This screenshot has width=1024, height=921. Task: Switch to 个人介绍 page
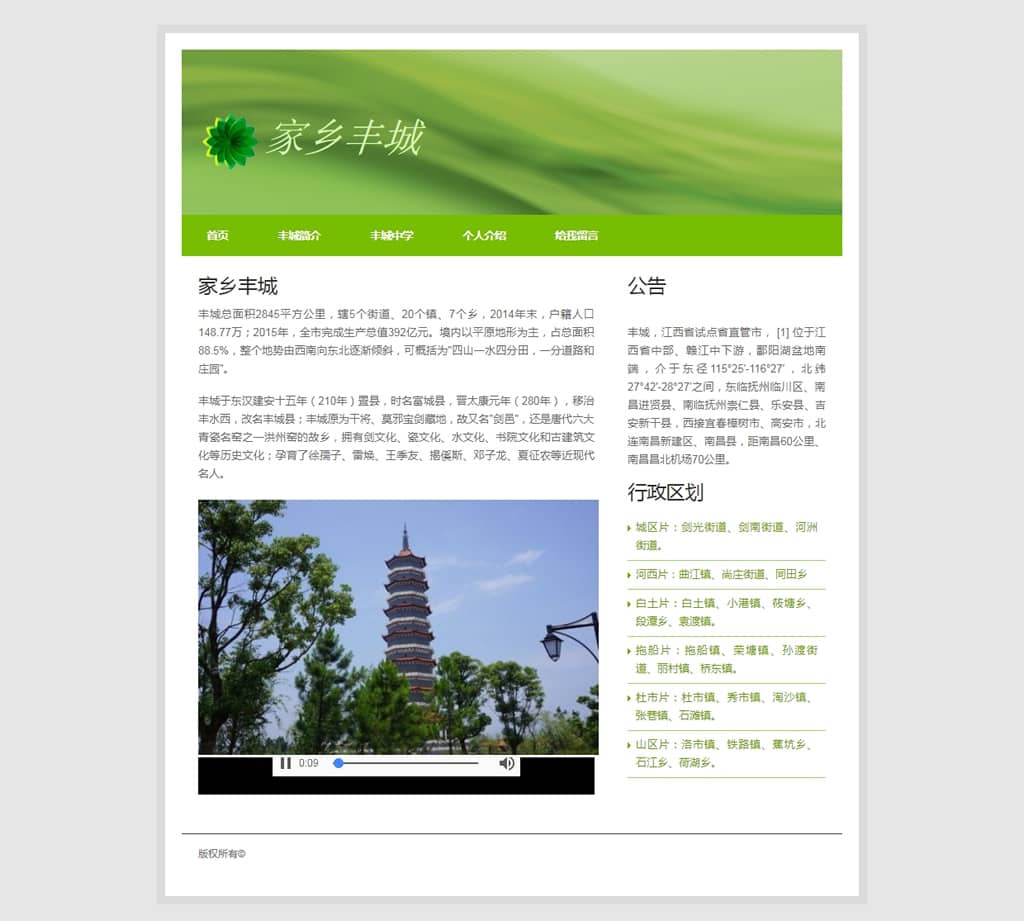point(484,236)
